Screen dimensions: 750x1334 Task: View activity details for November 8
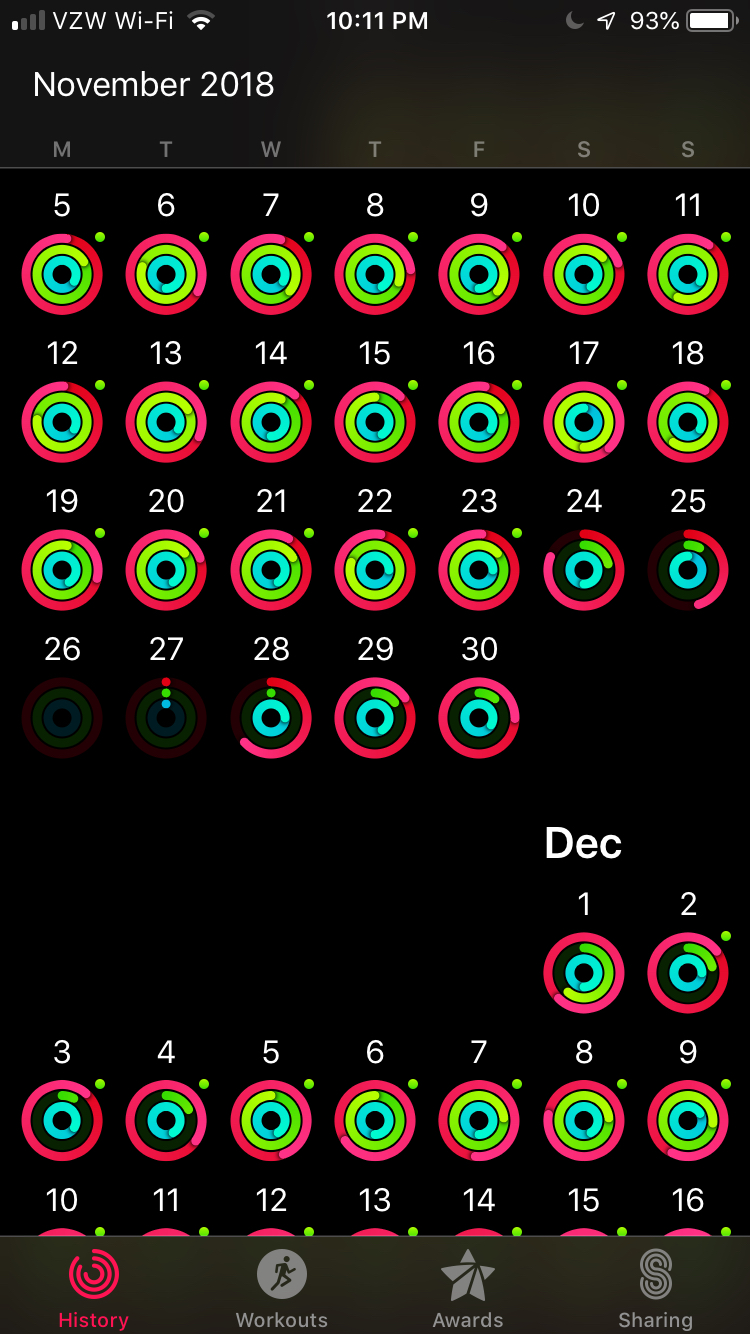[x=375, y=274]
